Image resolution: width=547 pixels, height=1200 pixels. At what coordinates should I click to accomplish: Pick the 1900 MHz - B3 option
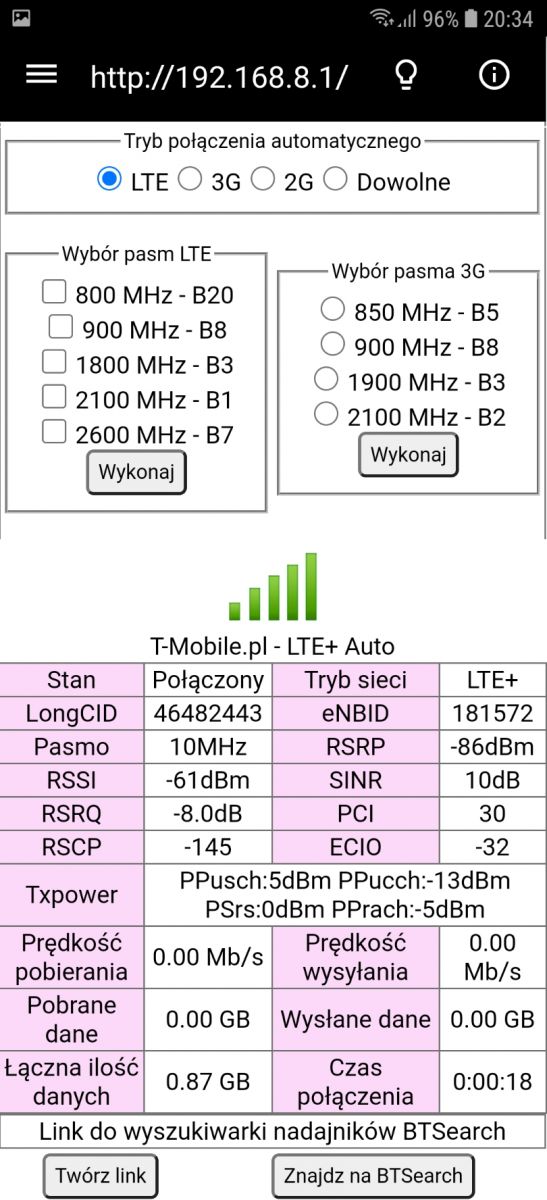[325, 380]
